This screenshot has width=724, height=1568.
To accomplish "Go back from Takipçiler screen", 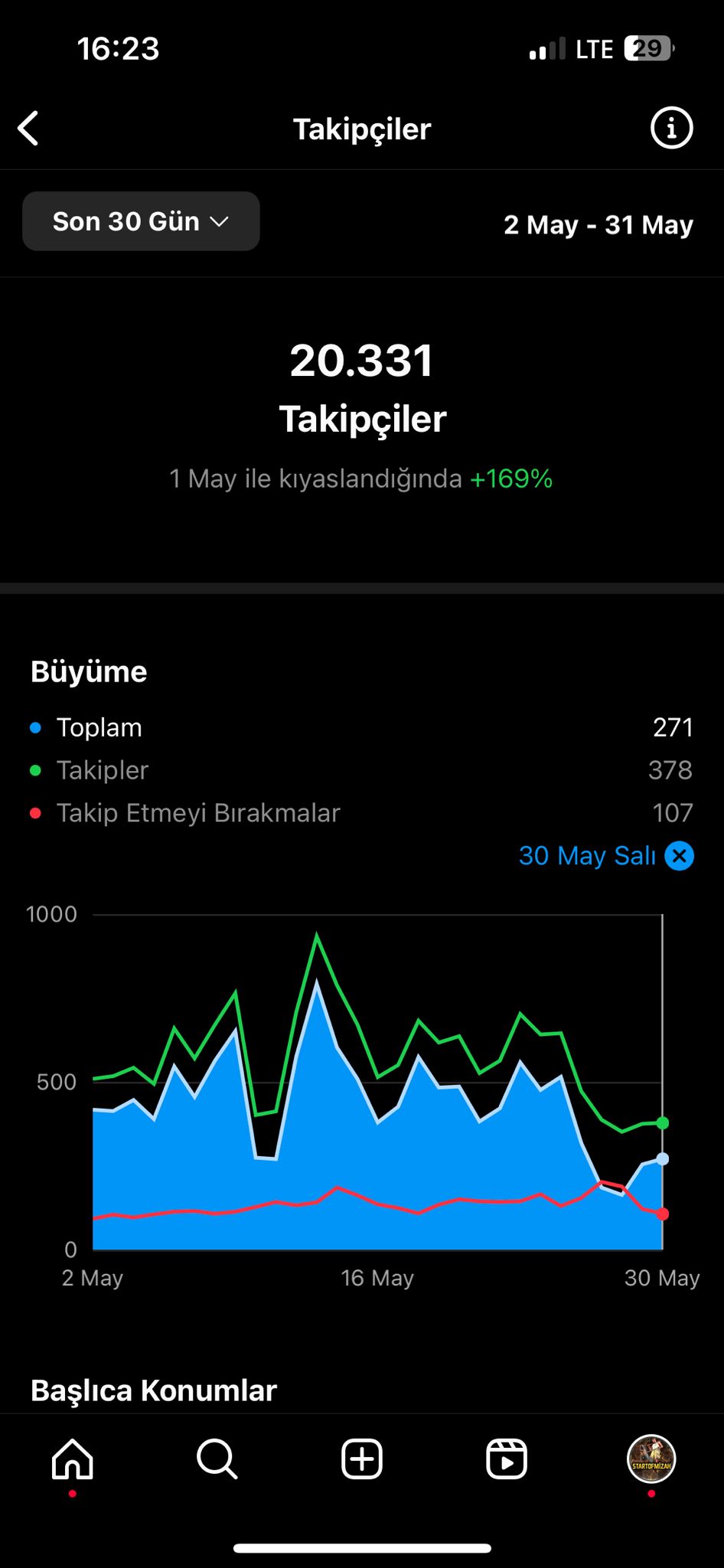I will (x=28, y=128).
